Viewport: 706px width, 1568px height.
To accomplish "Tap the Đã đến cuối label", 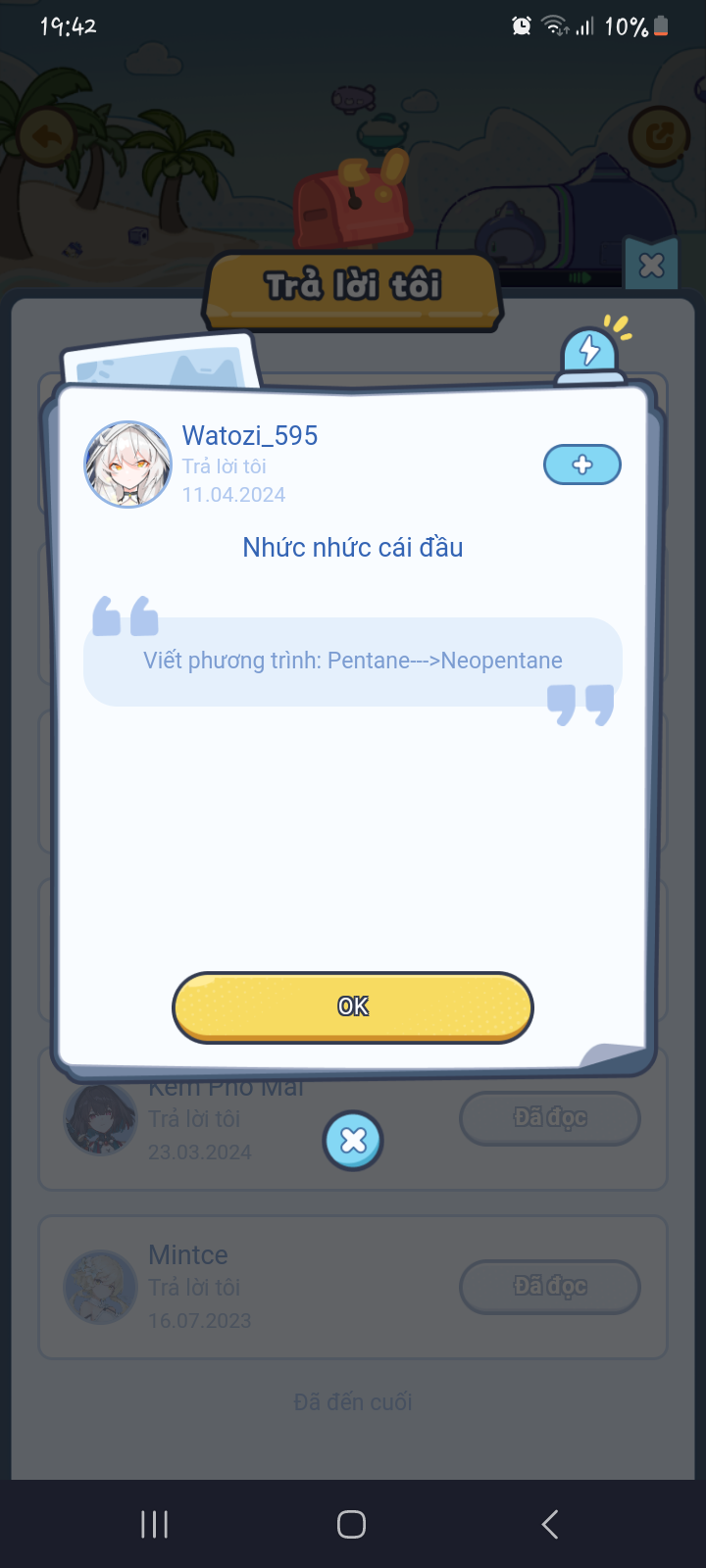I will click(x=352, y=1401).
